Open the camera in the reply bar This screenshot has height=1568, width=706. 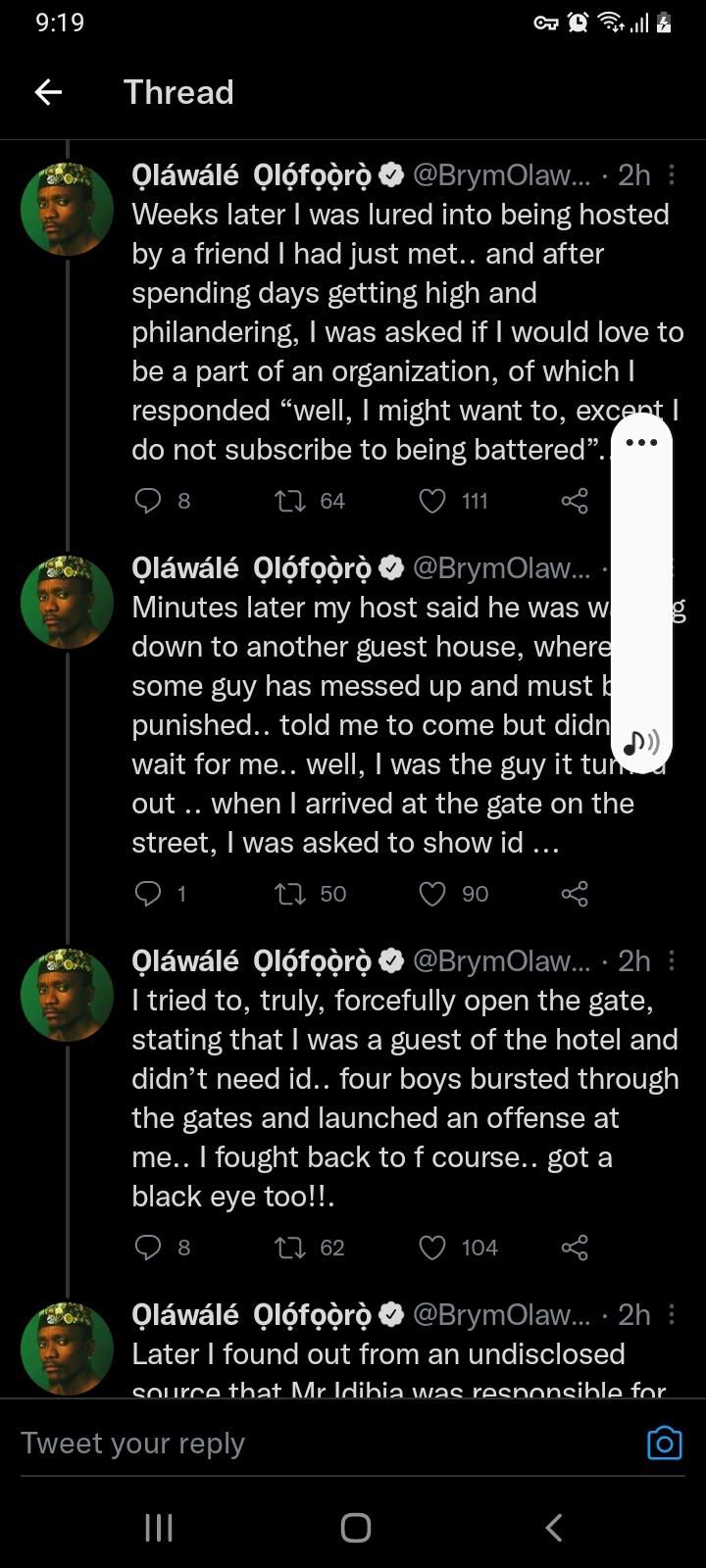tap(665, 1443)
